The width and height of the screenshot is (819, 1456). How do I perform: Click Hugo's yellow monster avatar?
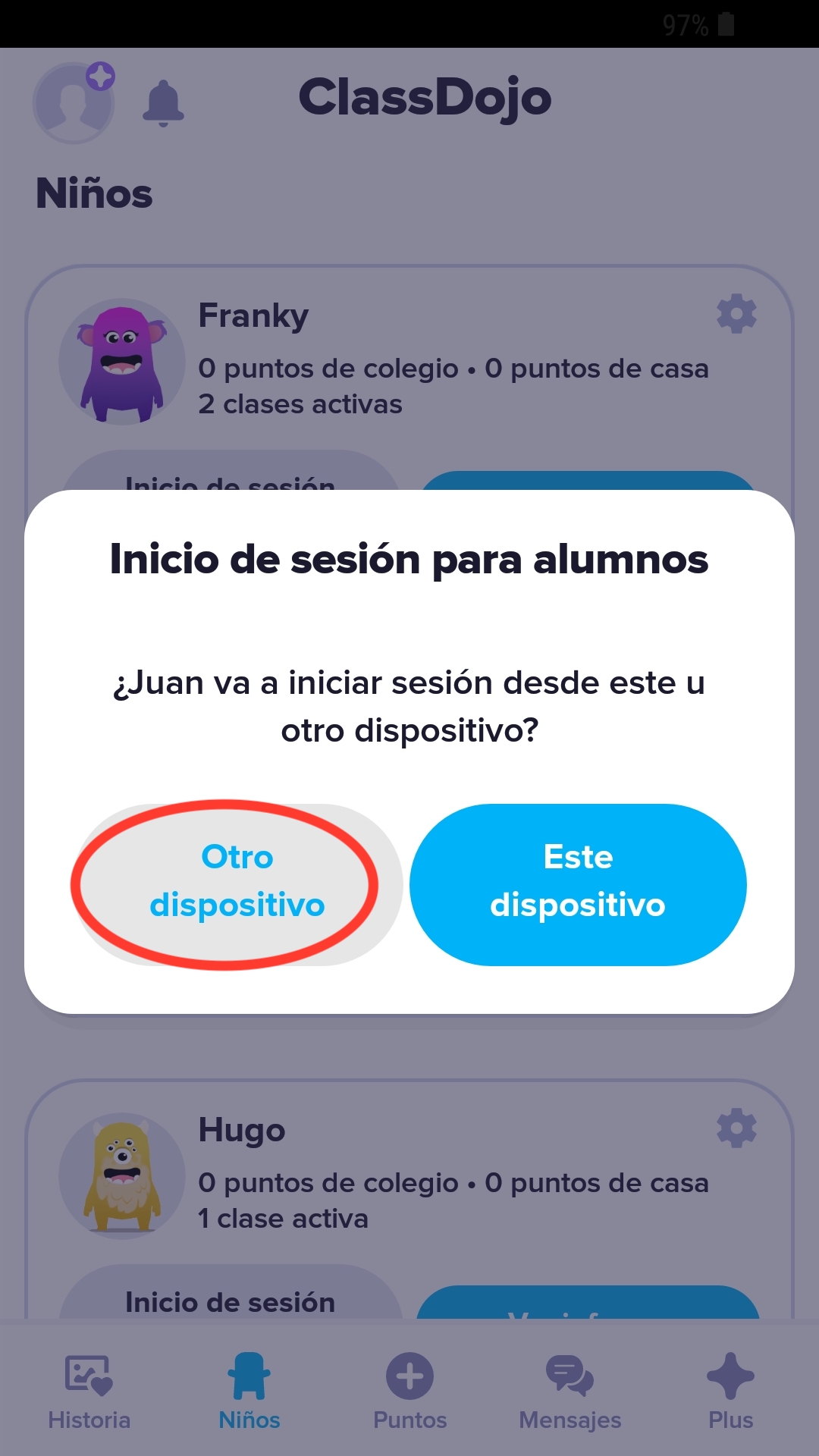coord(123,1173)
